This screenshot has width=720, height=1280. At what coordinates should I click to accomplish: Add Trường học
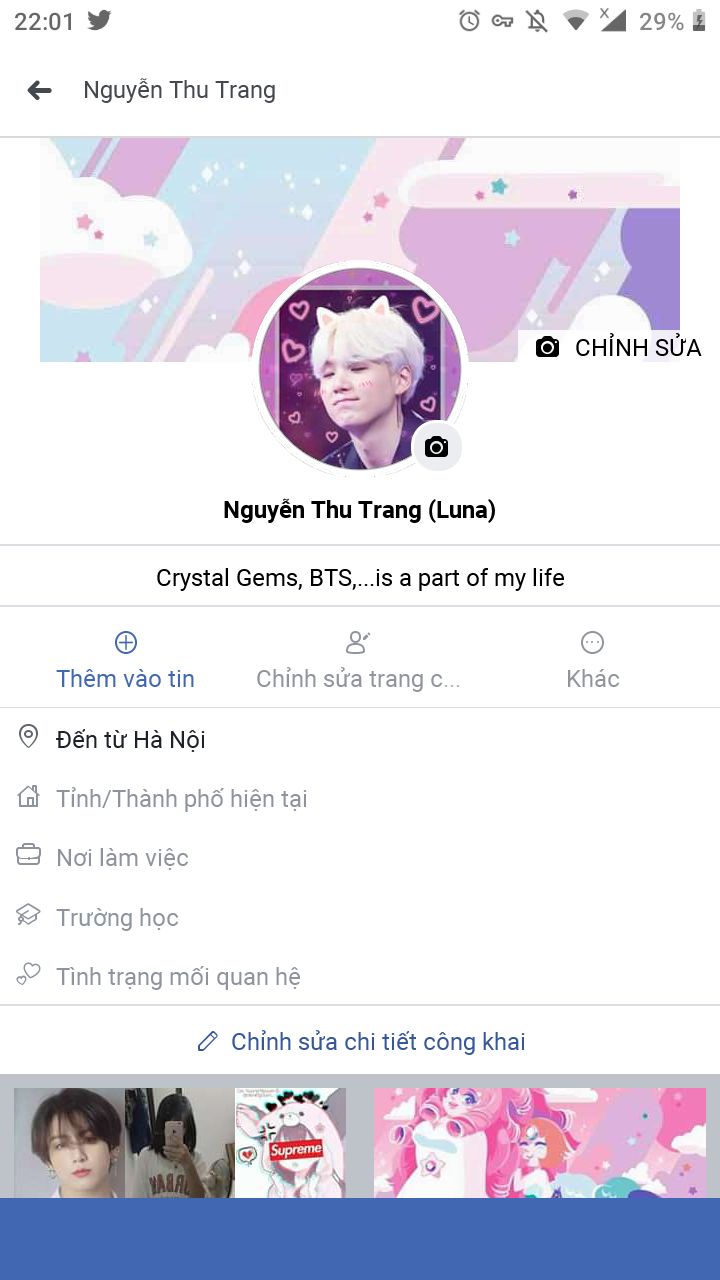pos(117,917)
